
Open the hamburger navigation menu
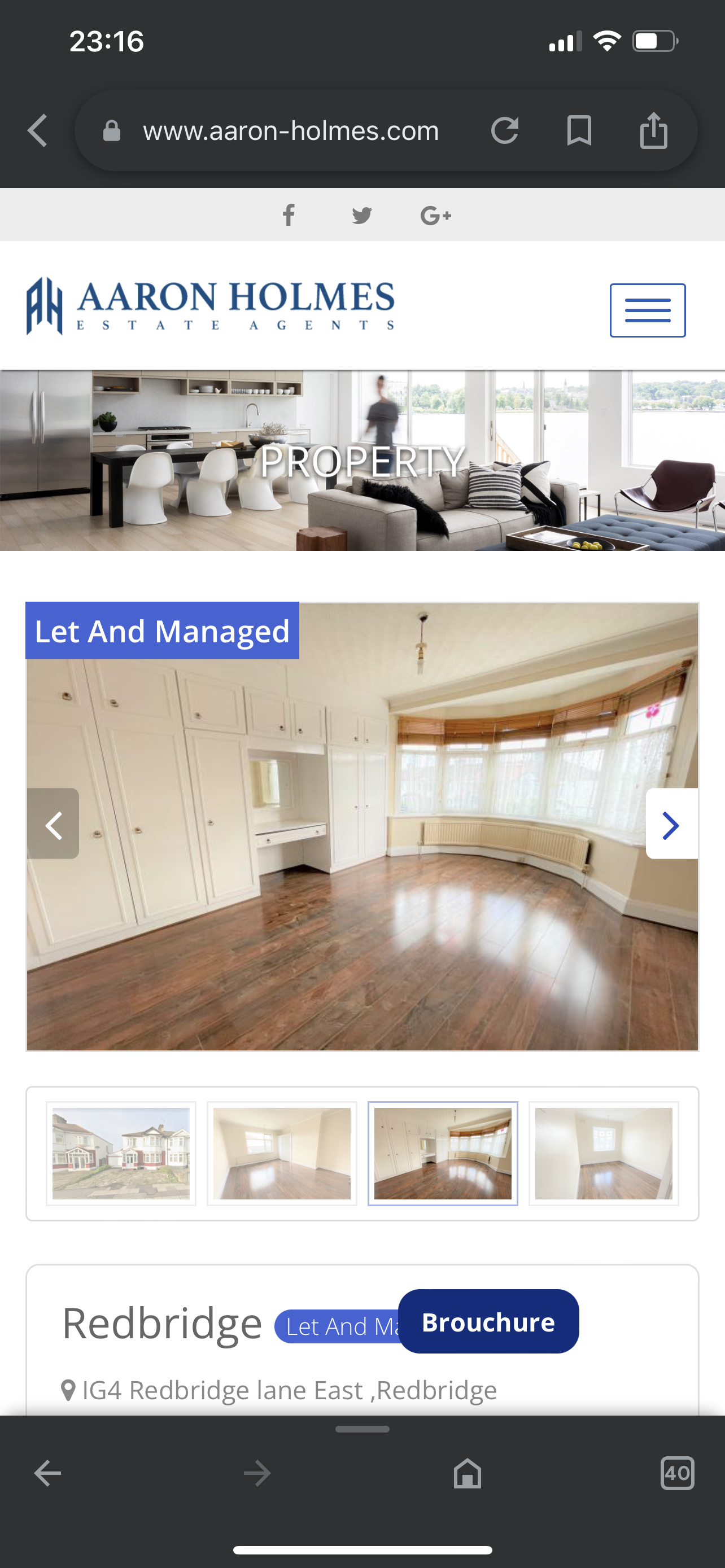click(647, 310)
